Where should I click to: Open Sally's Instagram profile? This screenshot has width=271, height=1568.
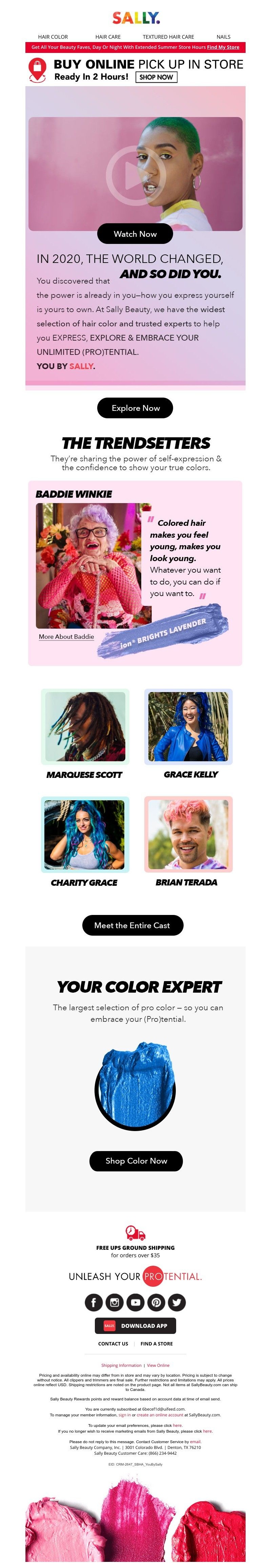coord(114,1303)
